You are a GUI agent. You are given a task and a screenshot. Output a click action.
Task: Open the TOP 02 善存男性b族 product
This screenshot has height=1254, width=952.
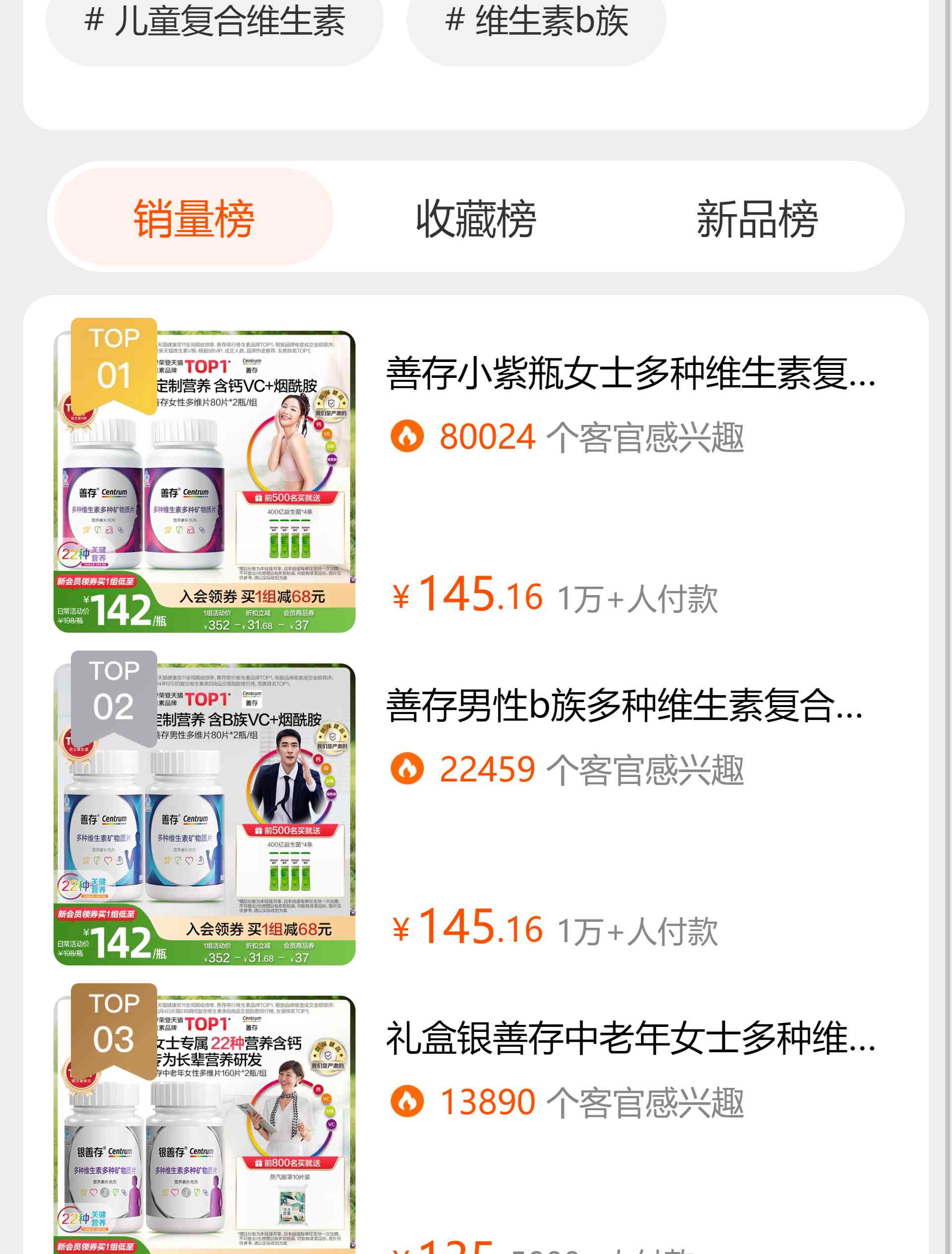tap(624, 707)
